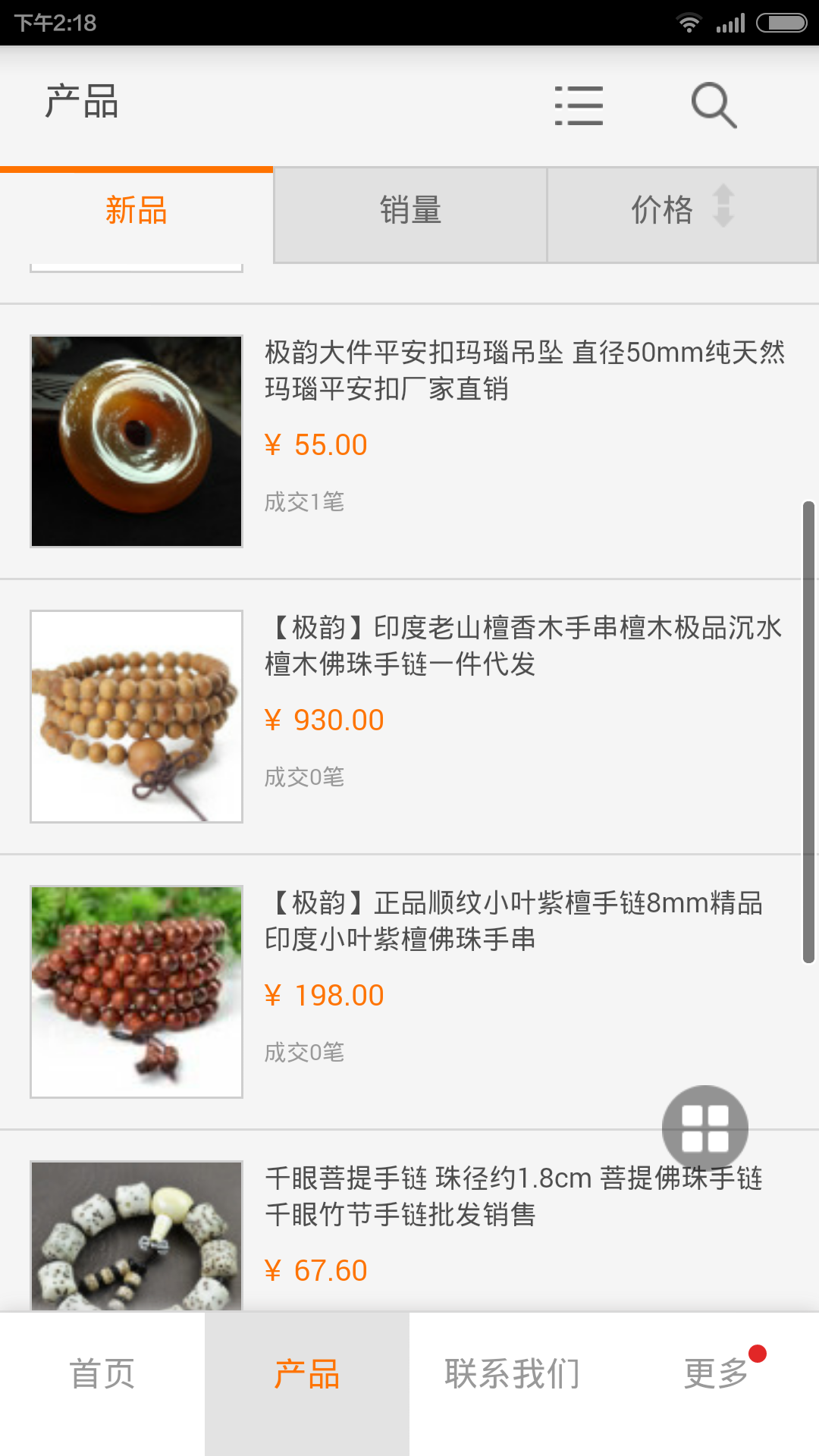819x1456 pixels.
Task: Sort products by 价格
Action: click(682, 211)
